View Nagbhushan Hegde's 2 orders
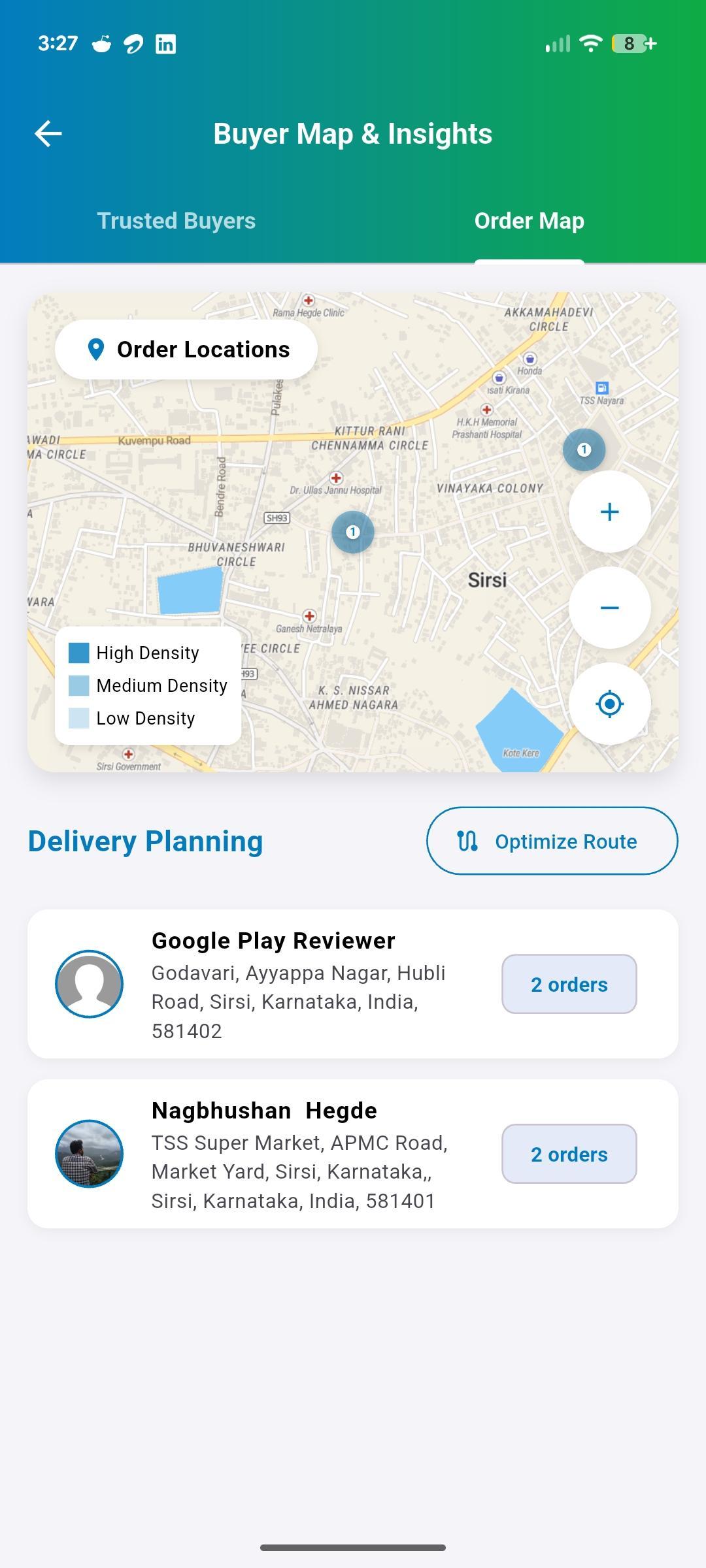The height and width of the screenshot is (1568, 706). [x=569, y=1154]
